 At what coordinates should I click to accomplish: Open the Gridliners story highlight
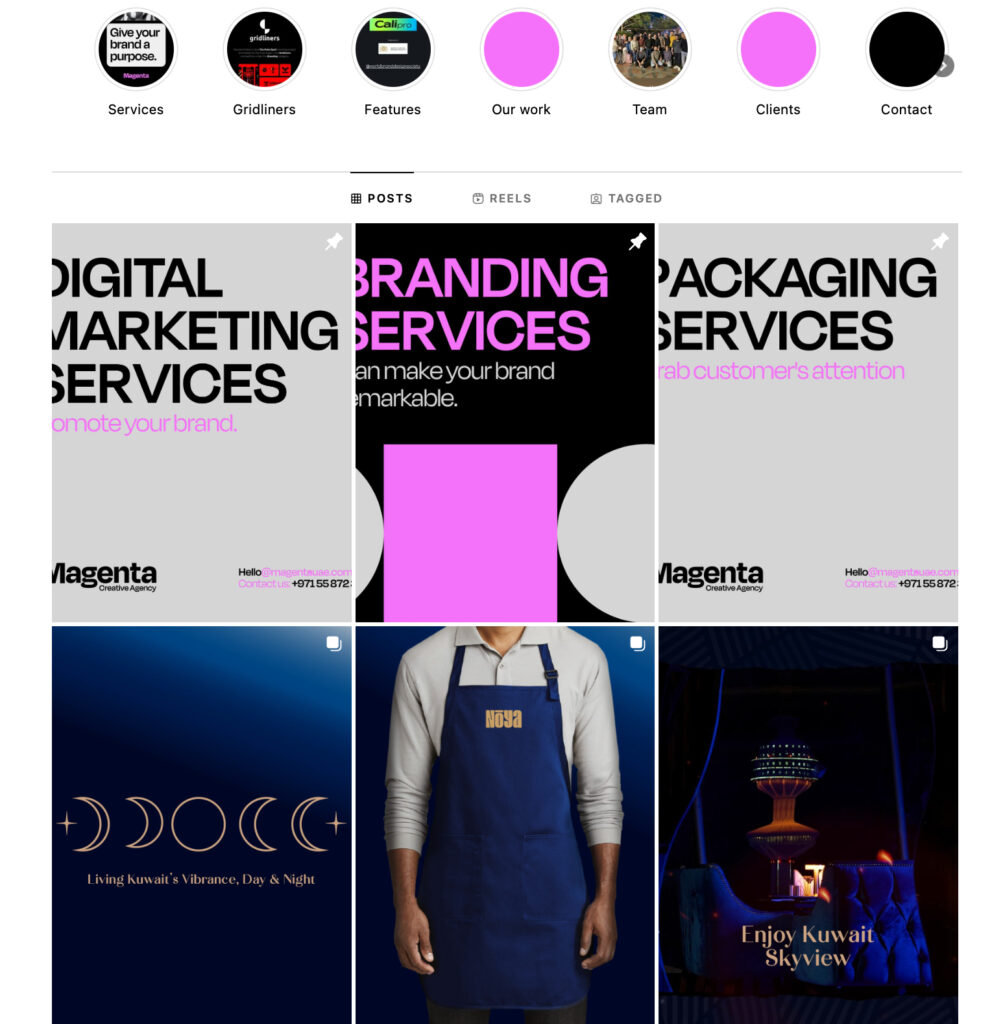pos(264,48)
